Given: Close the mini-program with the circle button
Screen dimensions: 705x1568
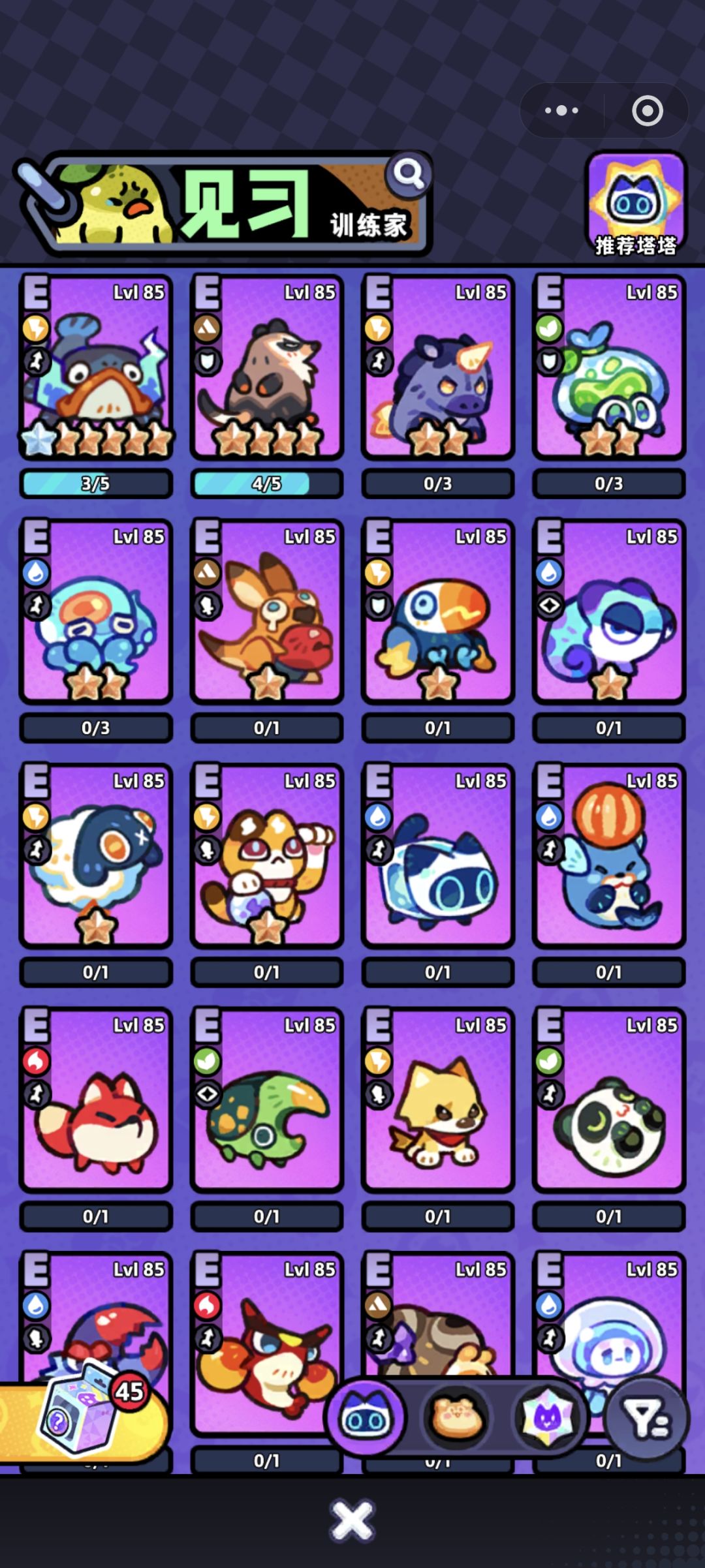Looking at the screenshot, I should tap(648, 110).
